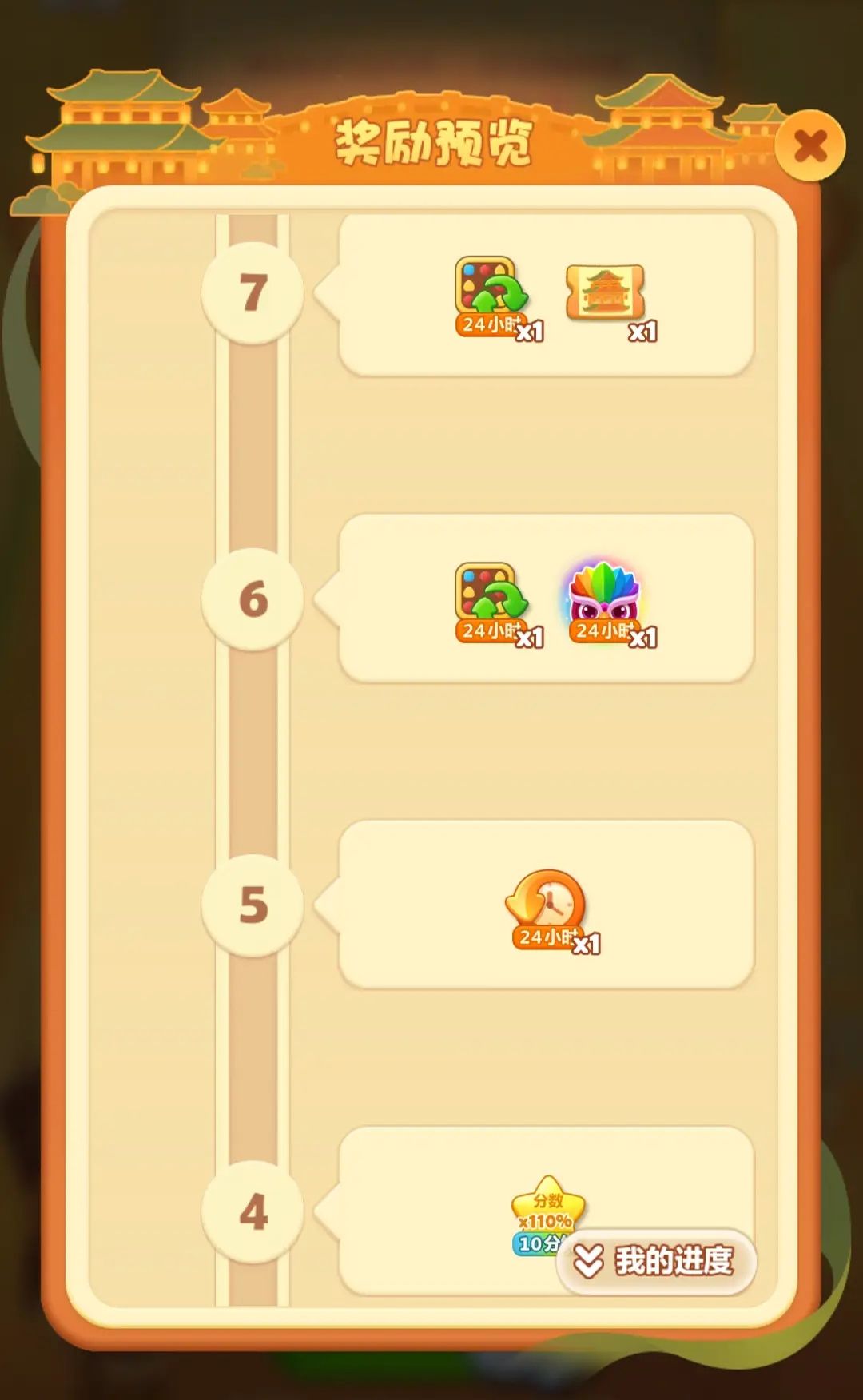The width and height of the screenshot is (863, 1400).
Task: Close the 奖励预览 reward popup
Action: [x=809, y=144]
